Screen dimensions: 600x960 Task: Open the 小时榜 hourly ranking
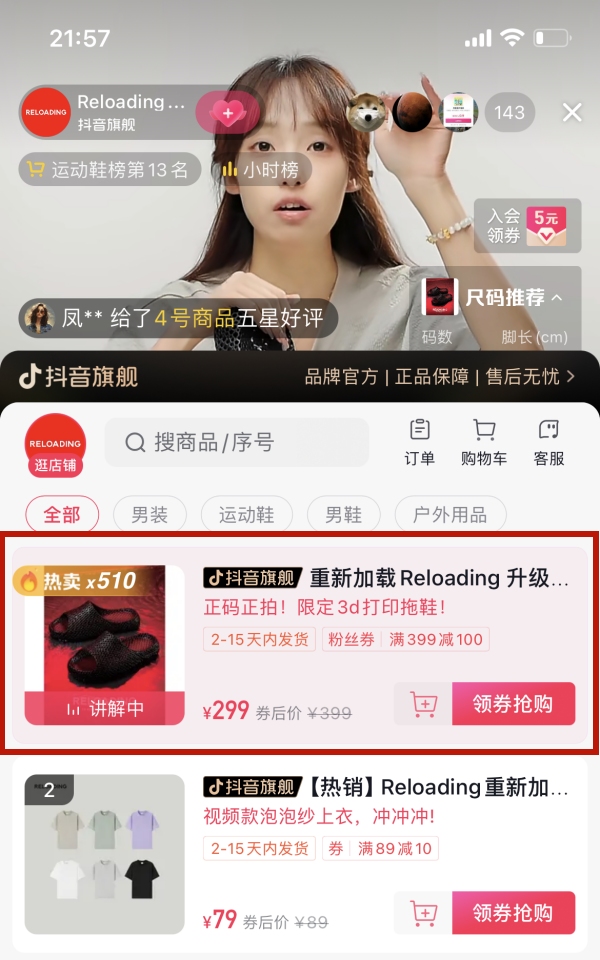coord(261,170)
